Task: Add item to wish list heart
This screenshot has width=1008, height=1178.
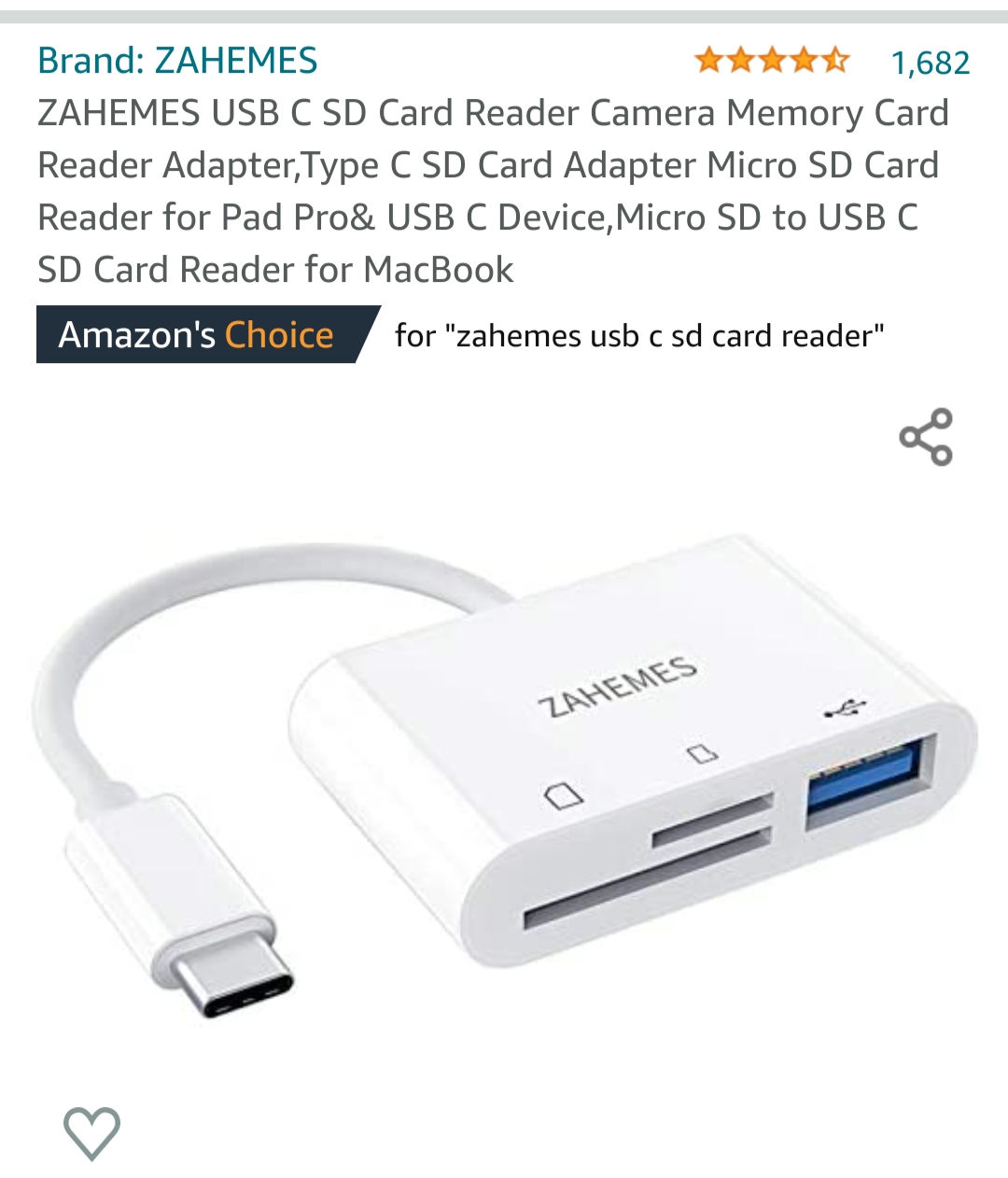Action: coord(91,1132)
